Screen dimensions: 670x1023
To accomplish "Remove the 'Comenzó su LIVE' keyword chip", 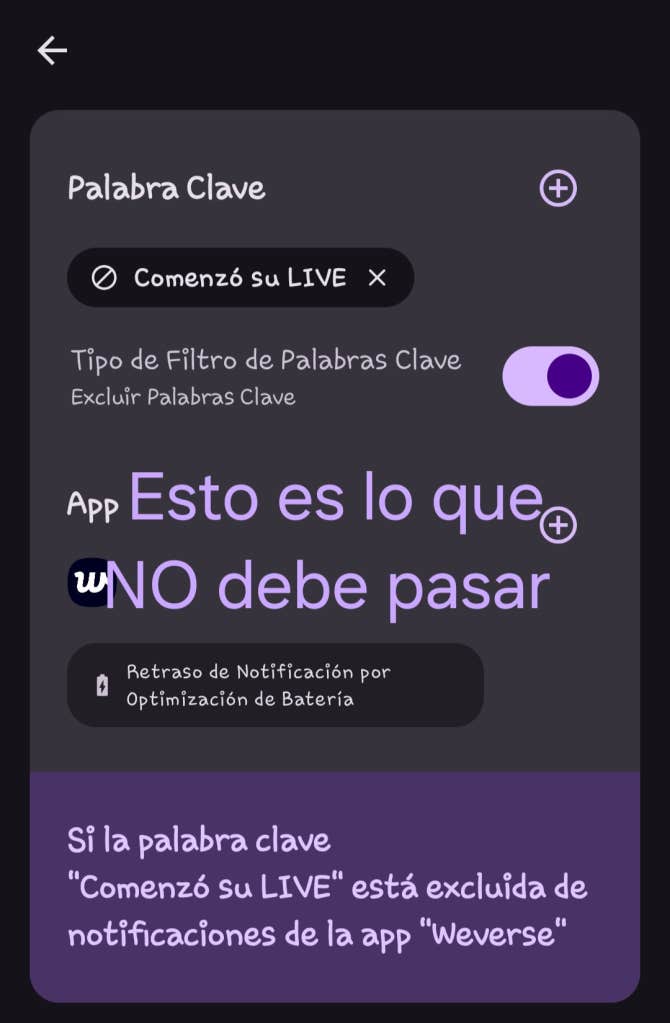I will [377, 278].
